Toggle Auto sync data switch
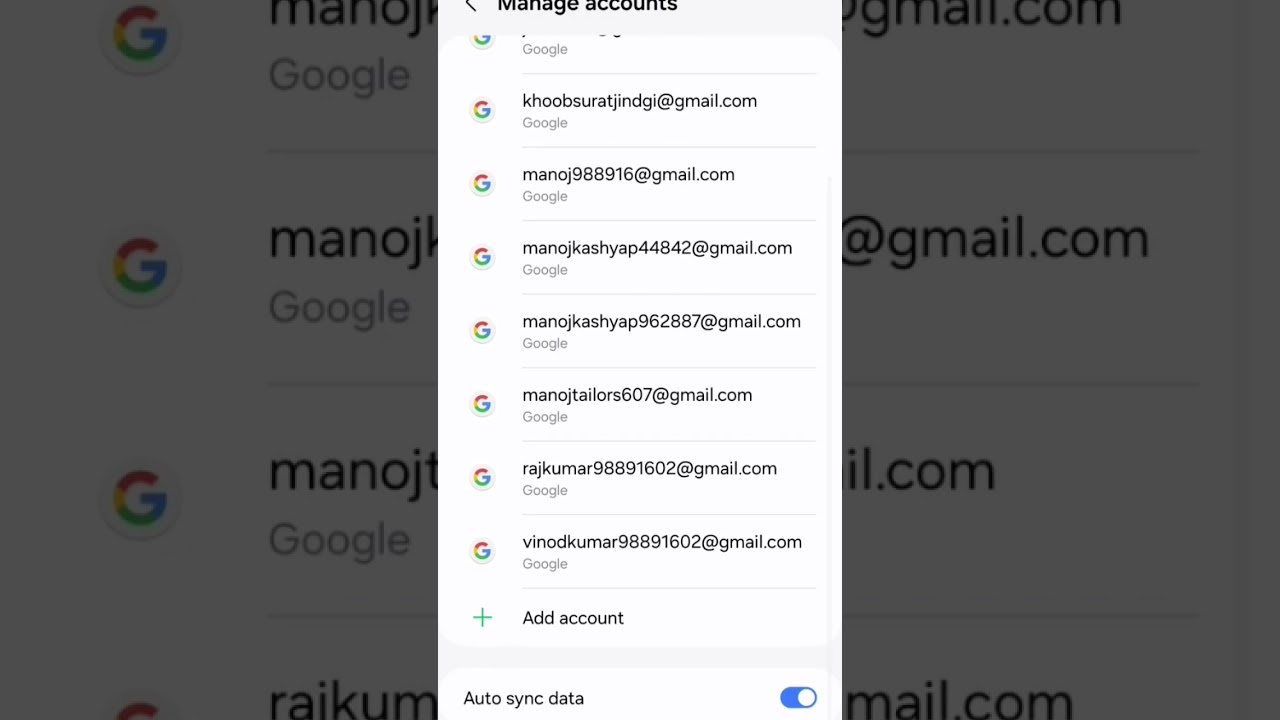This screenshot has width=1280, height=720. click(x=797, y=698)
